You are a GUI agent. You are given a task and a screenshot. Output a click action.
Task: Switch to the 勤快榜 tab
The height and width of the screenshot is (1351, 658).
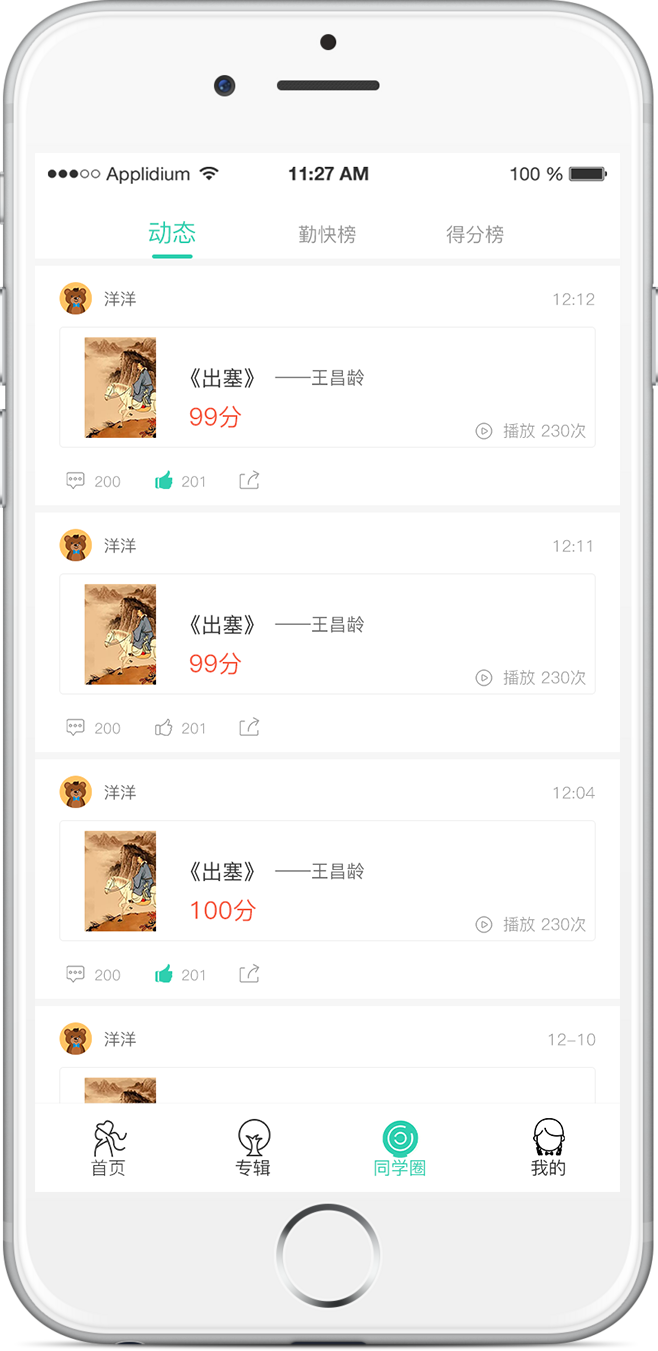click(327, 235)
